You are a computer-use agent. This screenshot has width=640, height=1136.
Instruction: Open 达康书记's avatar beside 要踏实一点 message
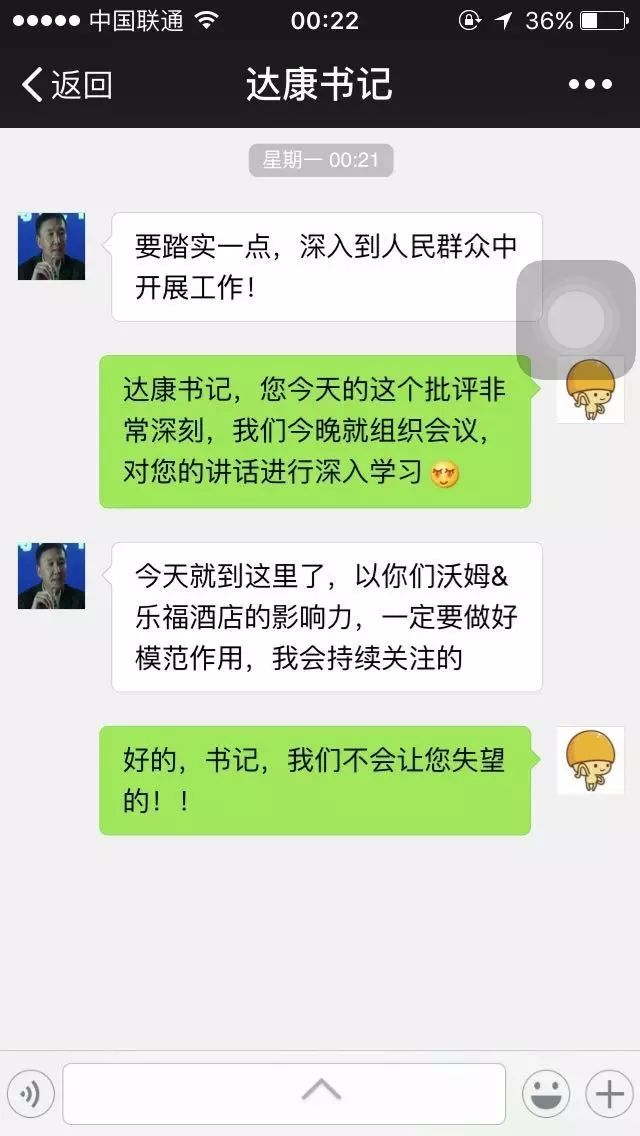click(x=51, y=246)
